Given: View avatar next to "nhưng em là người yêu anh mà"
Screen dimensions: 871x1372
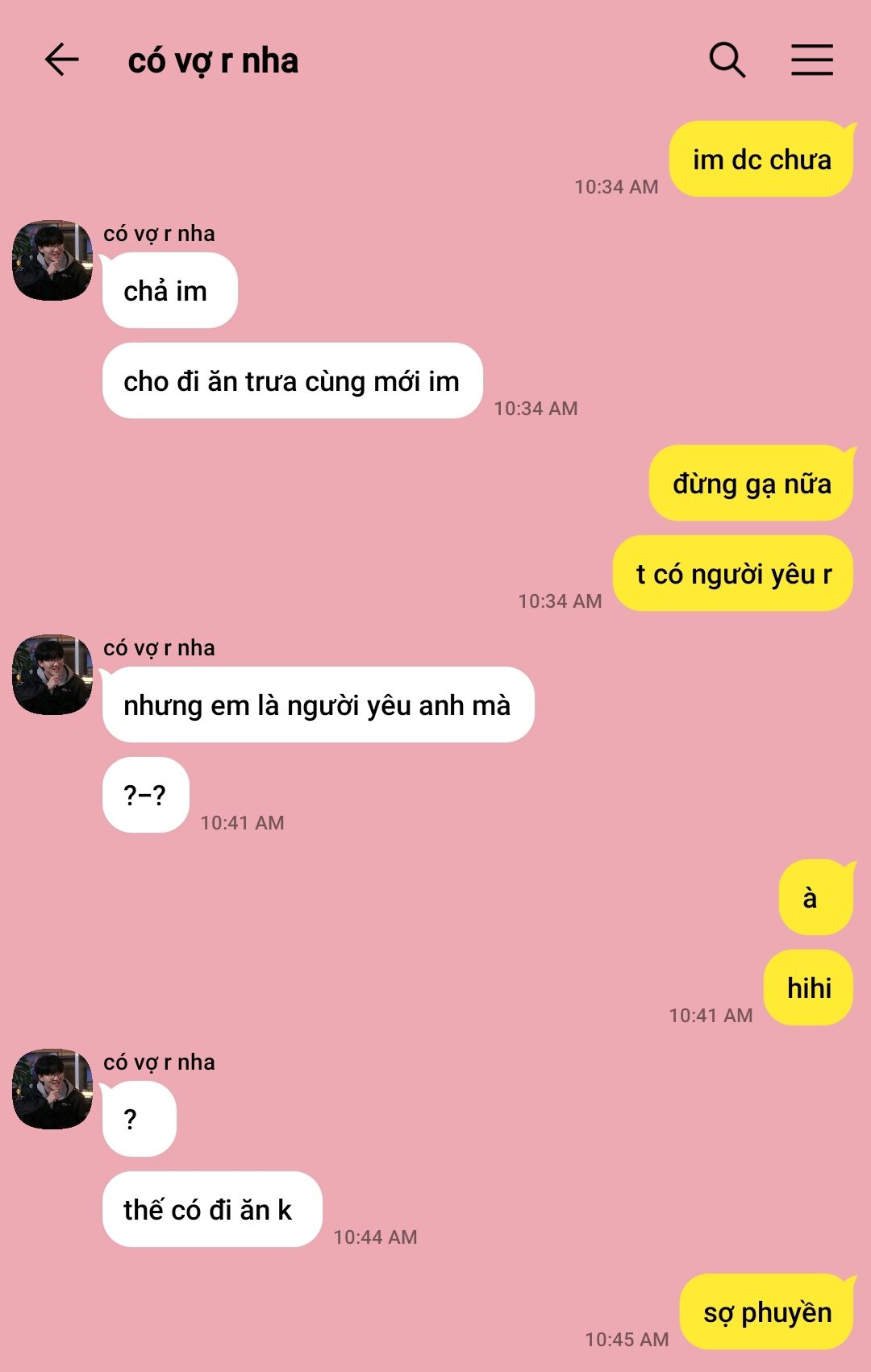Looking at the screenshot, I should 52,675.
